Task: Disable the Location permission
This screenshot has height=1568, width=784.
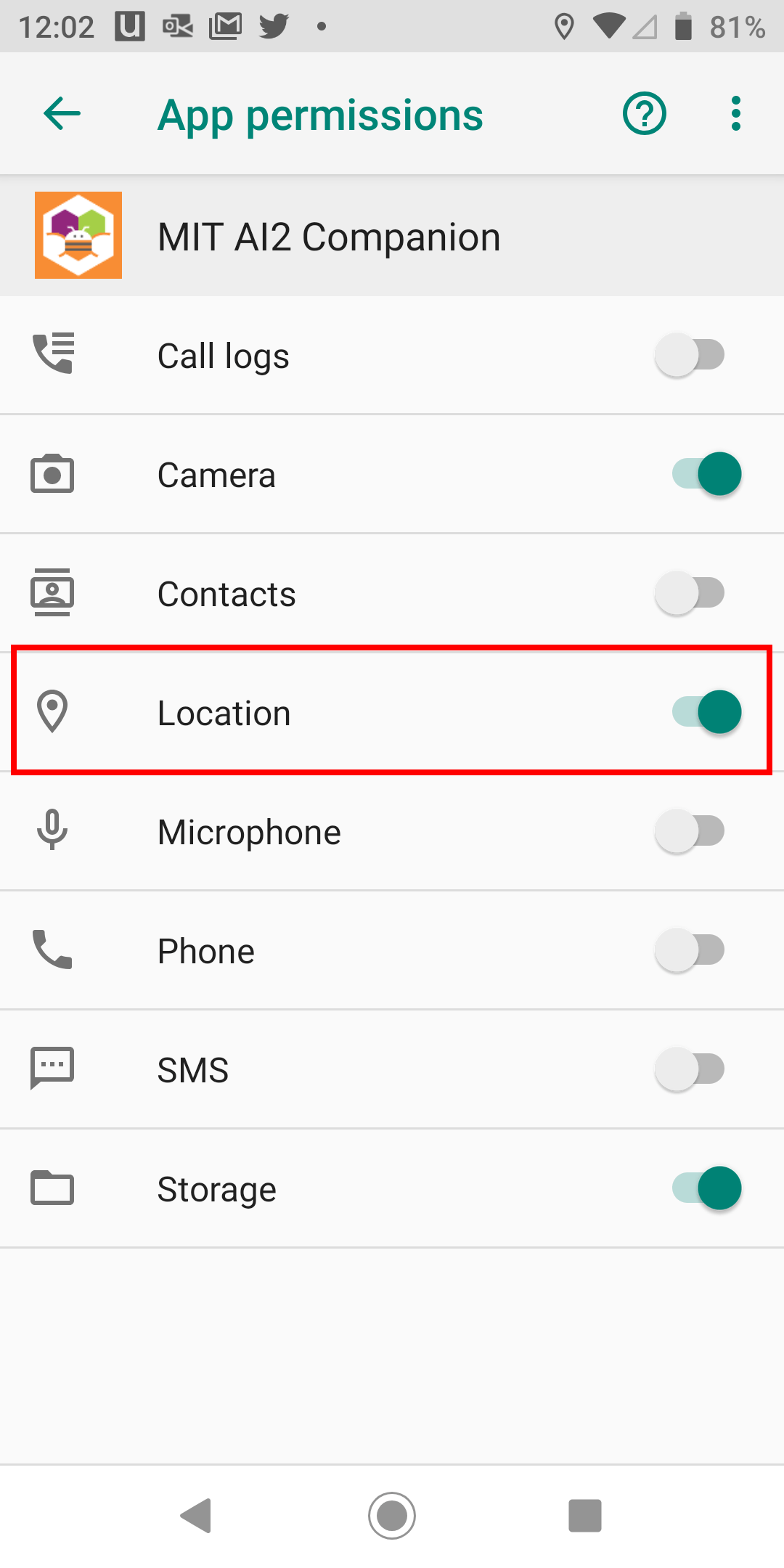Action: point(706,712)
